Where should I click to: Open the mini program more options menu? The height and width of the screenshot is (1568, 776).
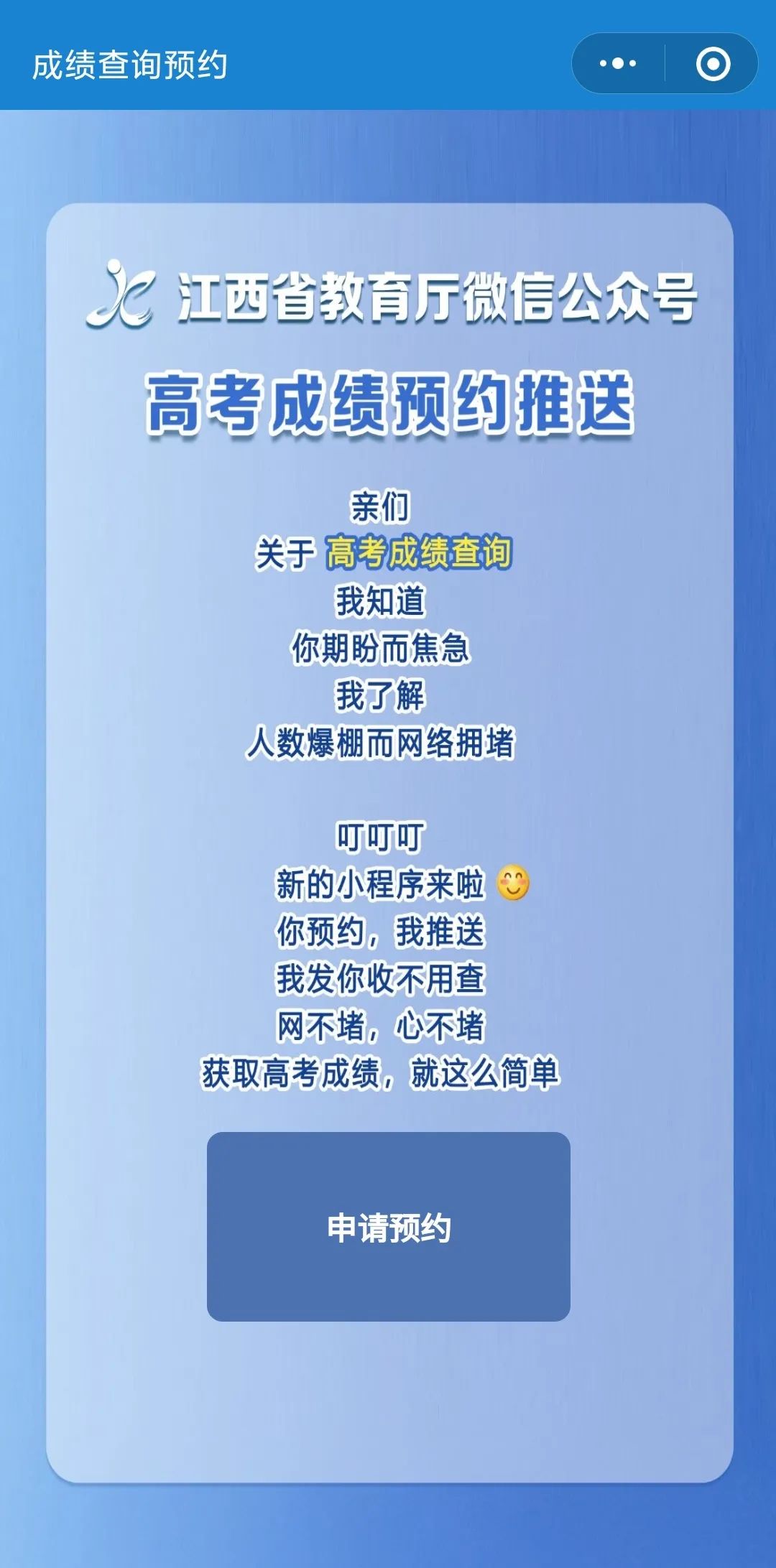tap(618, 63)
